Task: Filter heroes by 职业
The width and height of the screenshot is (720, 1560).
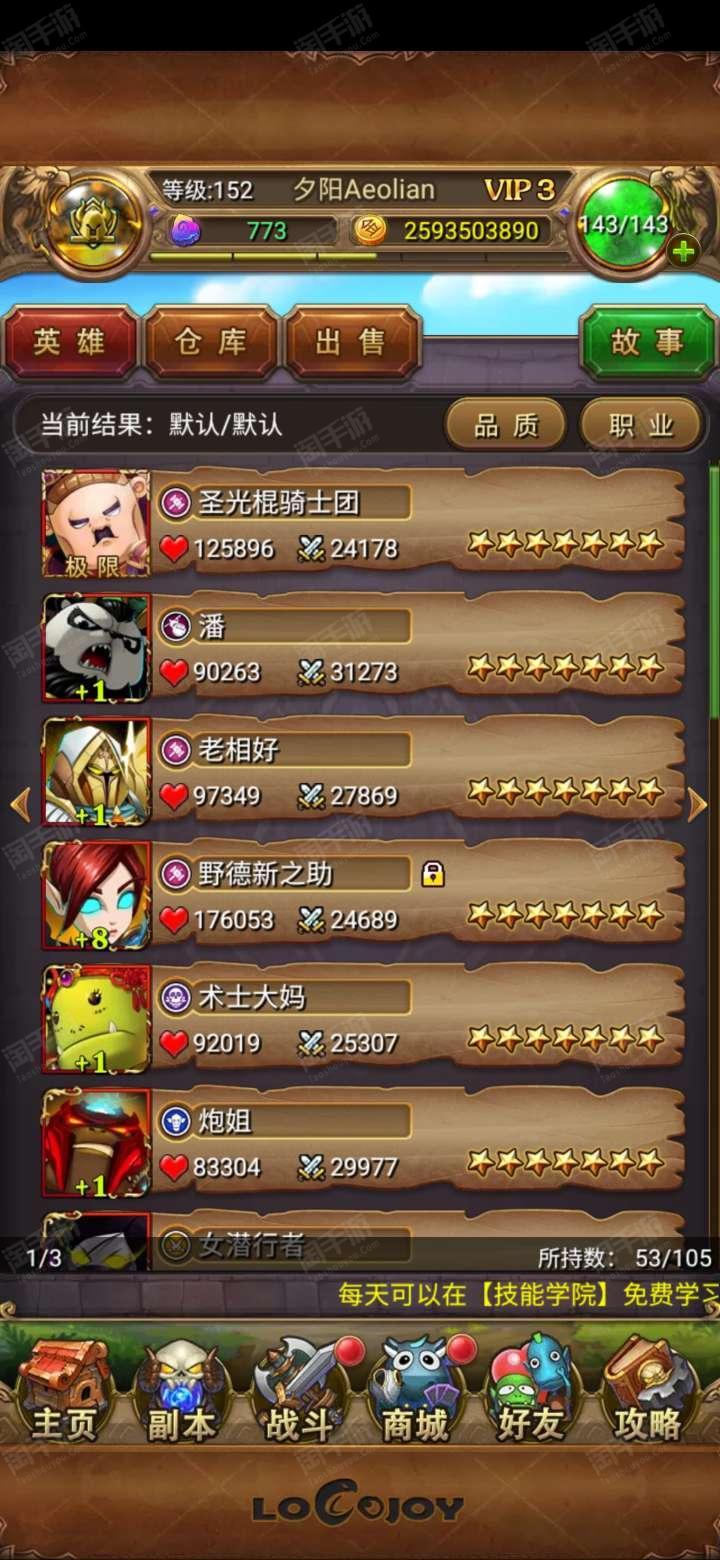Action: point(642,426)
